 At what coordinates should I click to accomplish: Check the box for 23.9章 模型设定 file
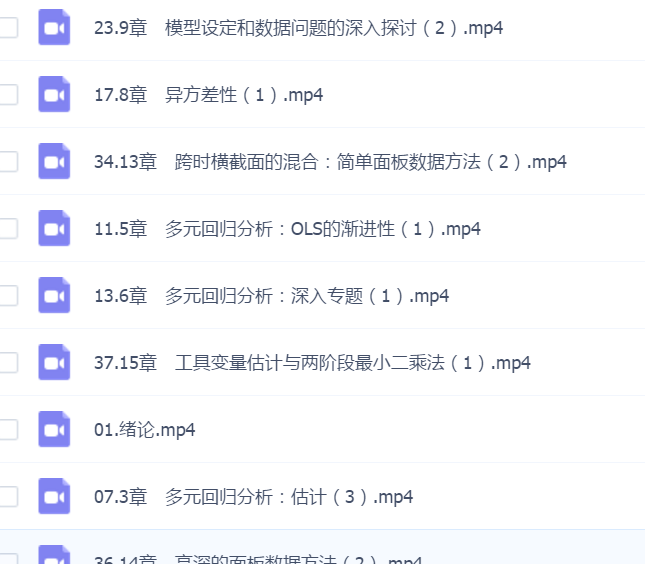tap(8, 27)
